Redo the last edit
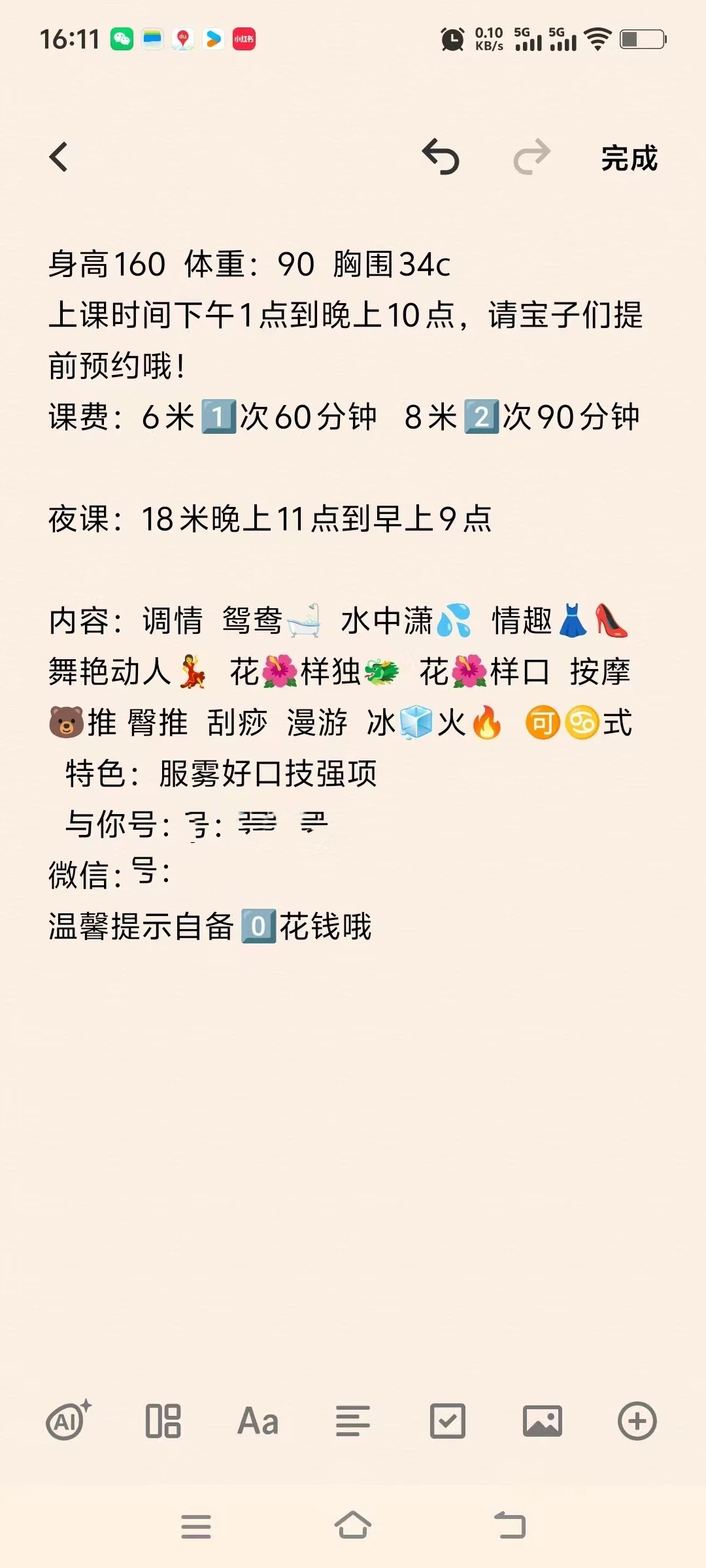The width and height of the screenshot is (706, 1568). (531, 157)
